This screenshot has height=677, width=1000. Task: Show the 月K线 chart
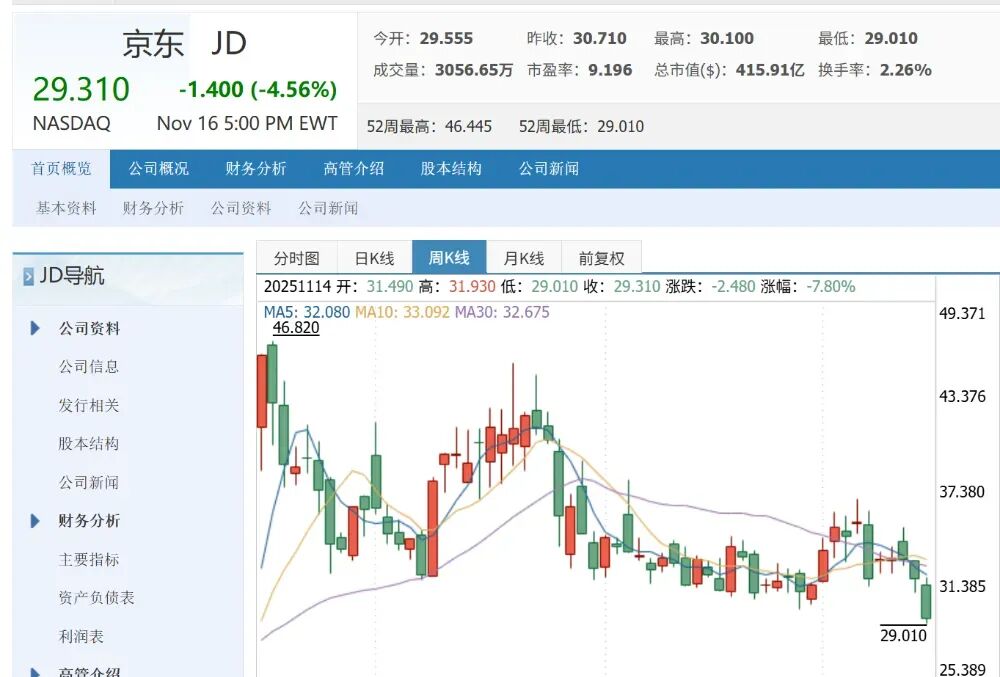523,258
